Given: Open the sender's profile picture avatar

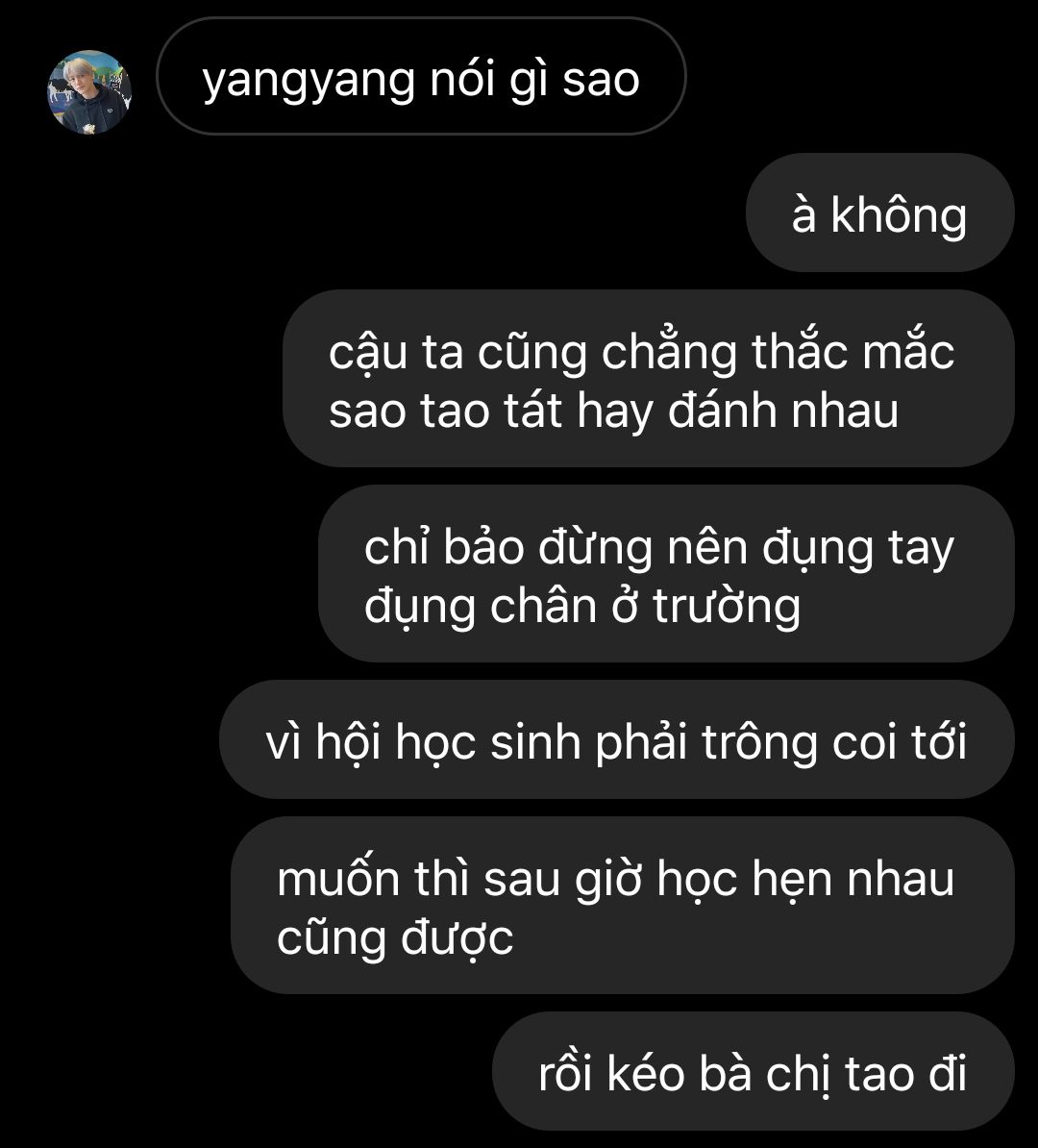Looking at the screenshot, I should click(89, 92).
